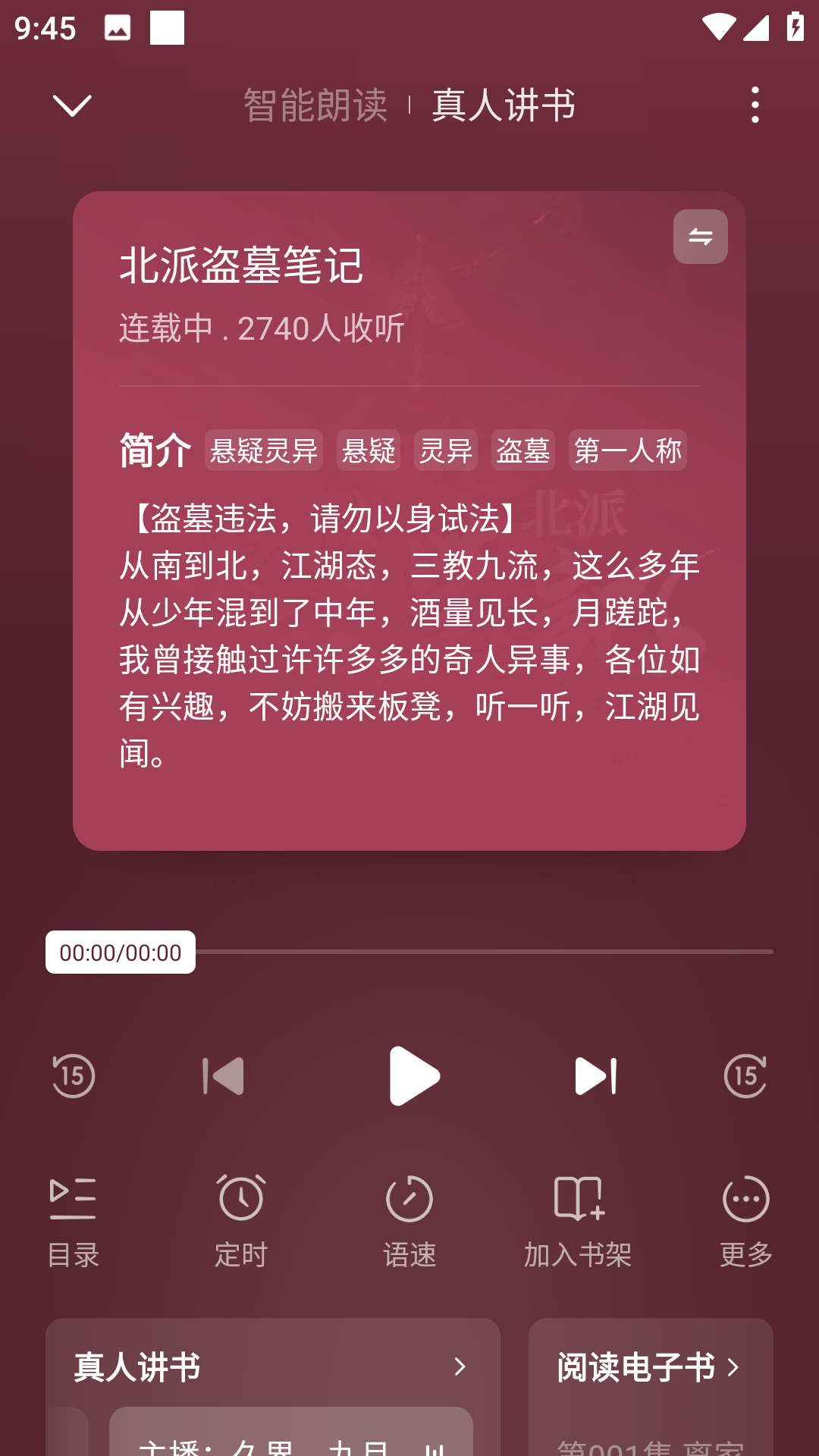Tap the swap icon on the book card

pyautogui.click(x=699, y=236)
